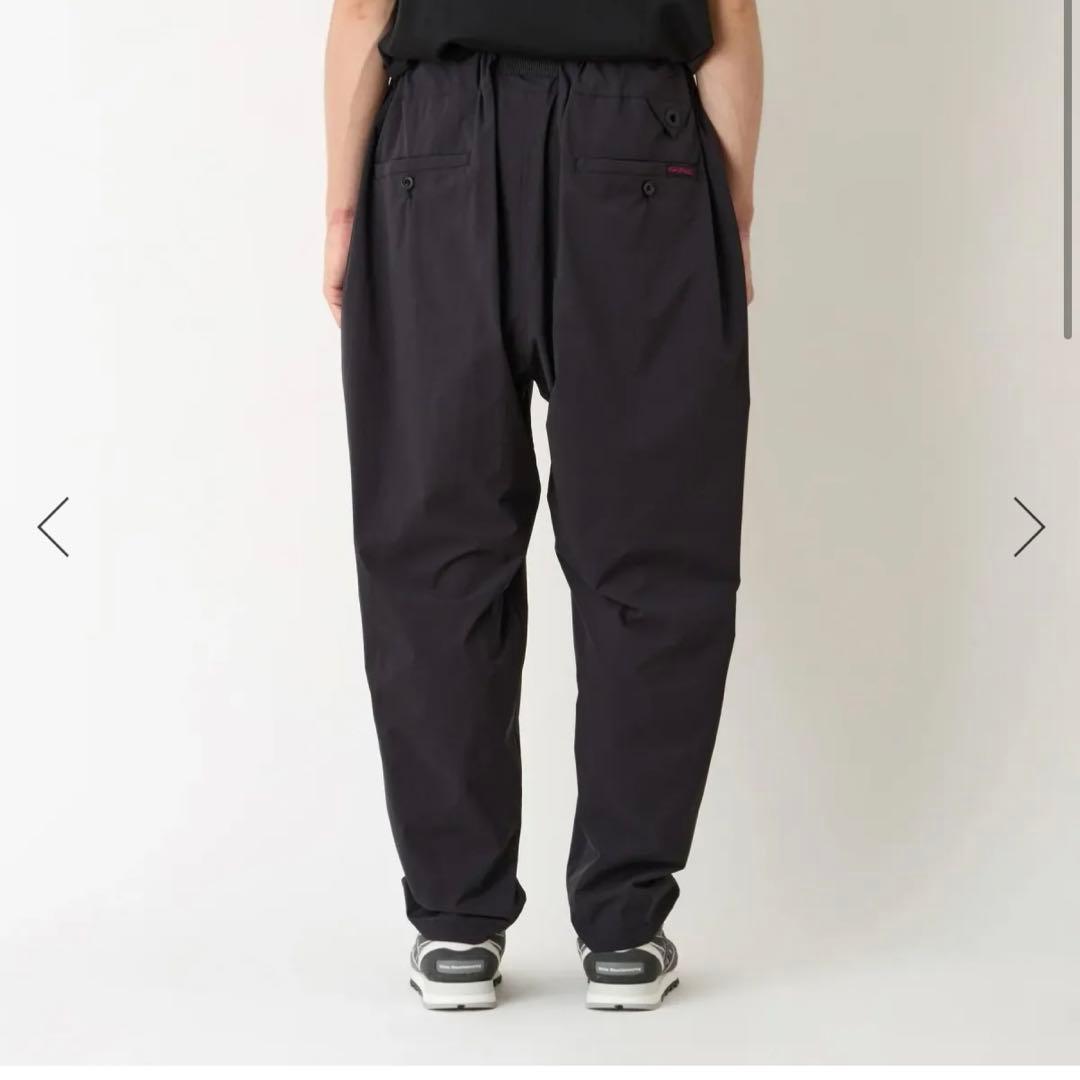Show the next product photo
The width and height of the screenshot is (1080, 1080).
[1028, 527]
